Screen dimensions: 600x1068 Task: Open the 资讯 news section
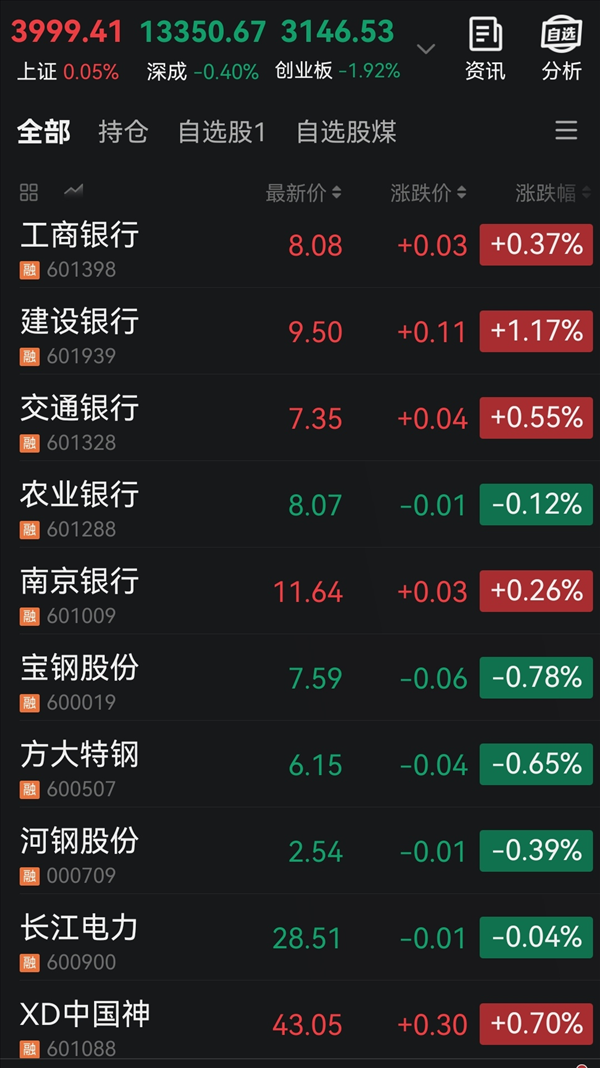pyautogui.click(x=485, y=48)
